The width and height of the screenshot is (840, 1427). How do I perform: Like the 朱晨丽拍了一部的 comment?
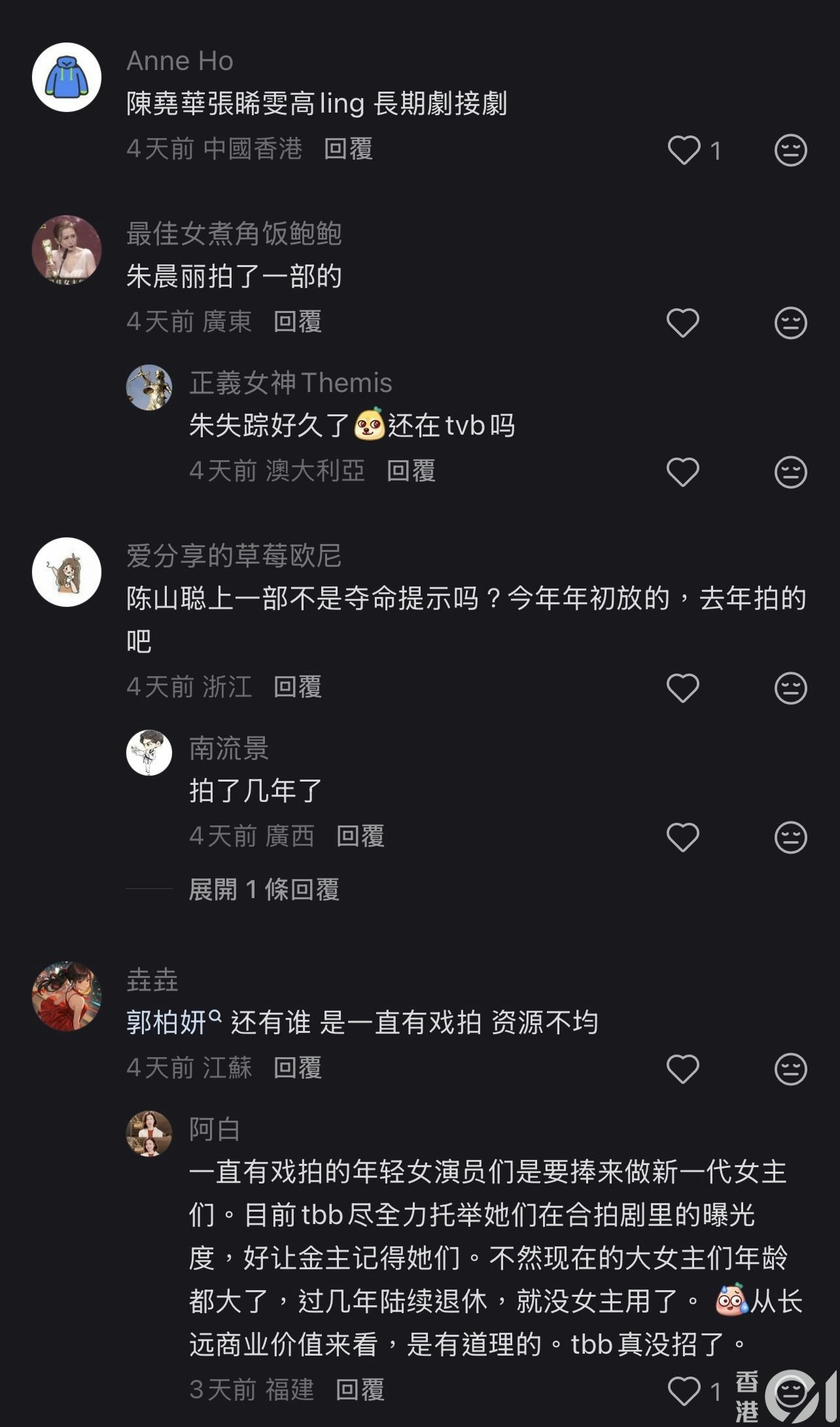tap(683, 323)
